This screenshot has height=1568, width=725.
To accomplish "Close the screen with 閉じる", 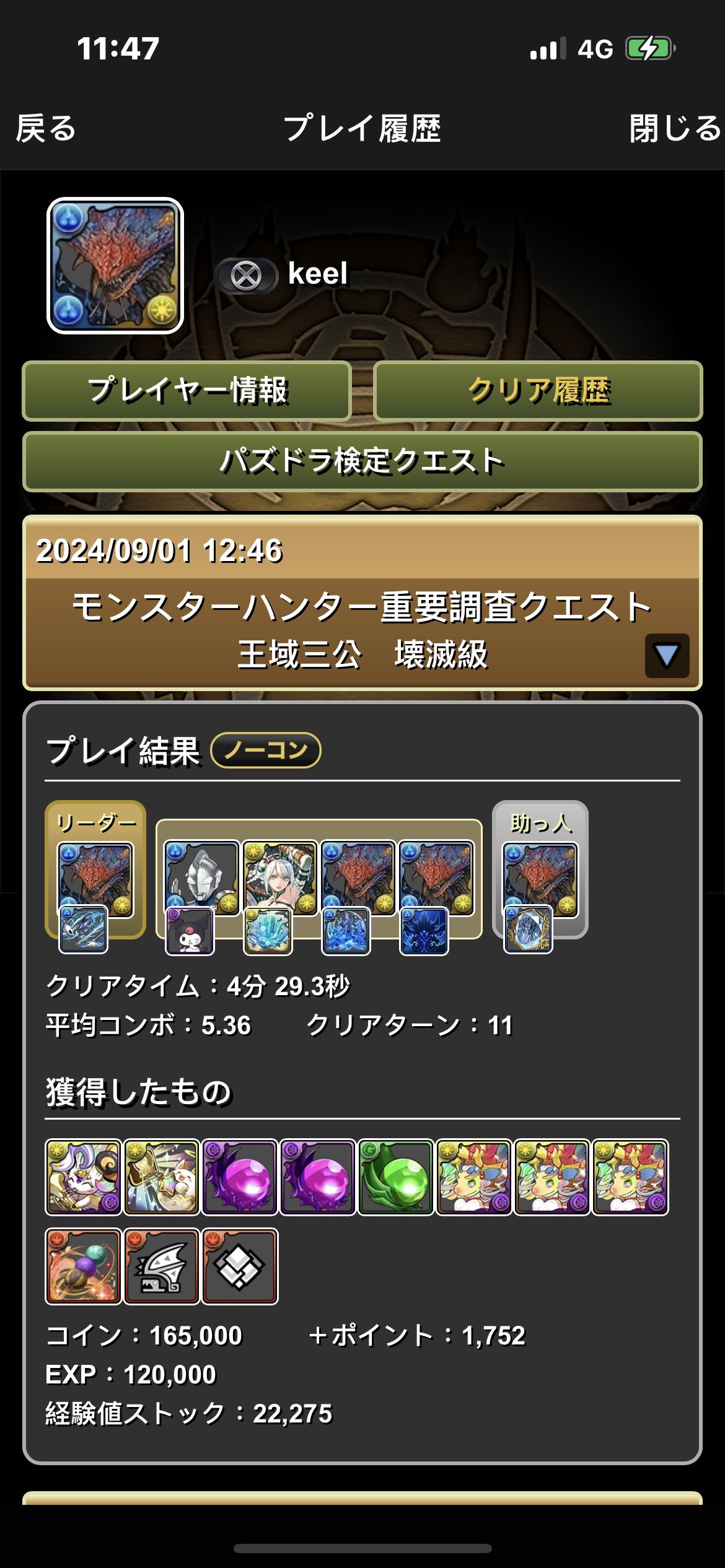I will (675, 128).
